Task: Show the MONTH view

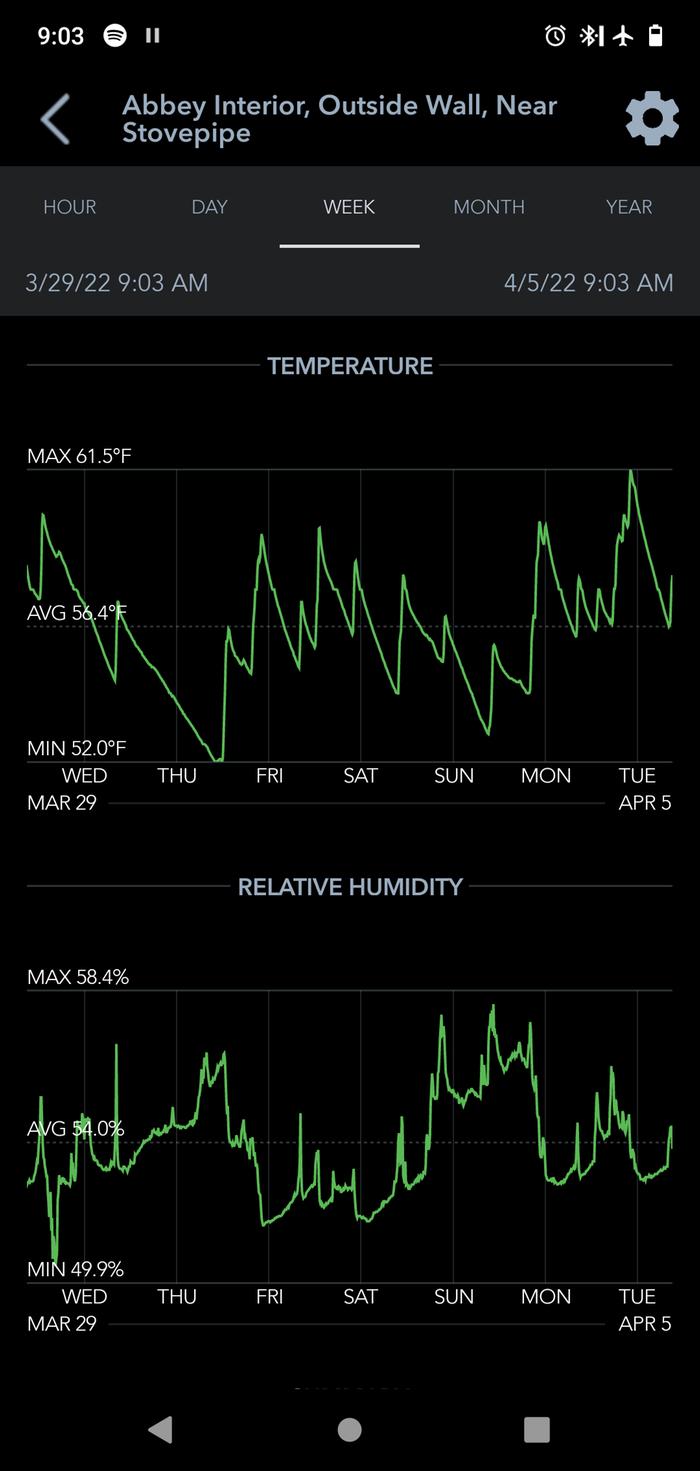Action: click(x=489, y=207)
